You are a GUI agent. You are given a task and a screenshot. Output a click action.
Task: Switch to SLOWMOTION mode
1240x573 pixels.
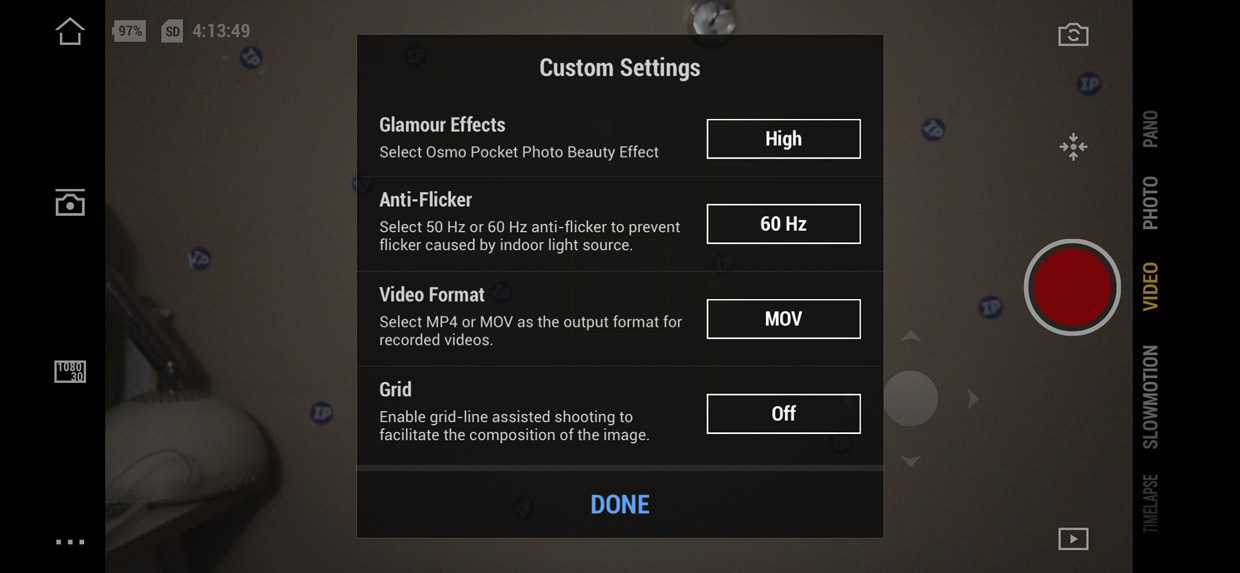point(1151,397)
